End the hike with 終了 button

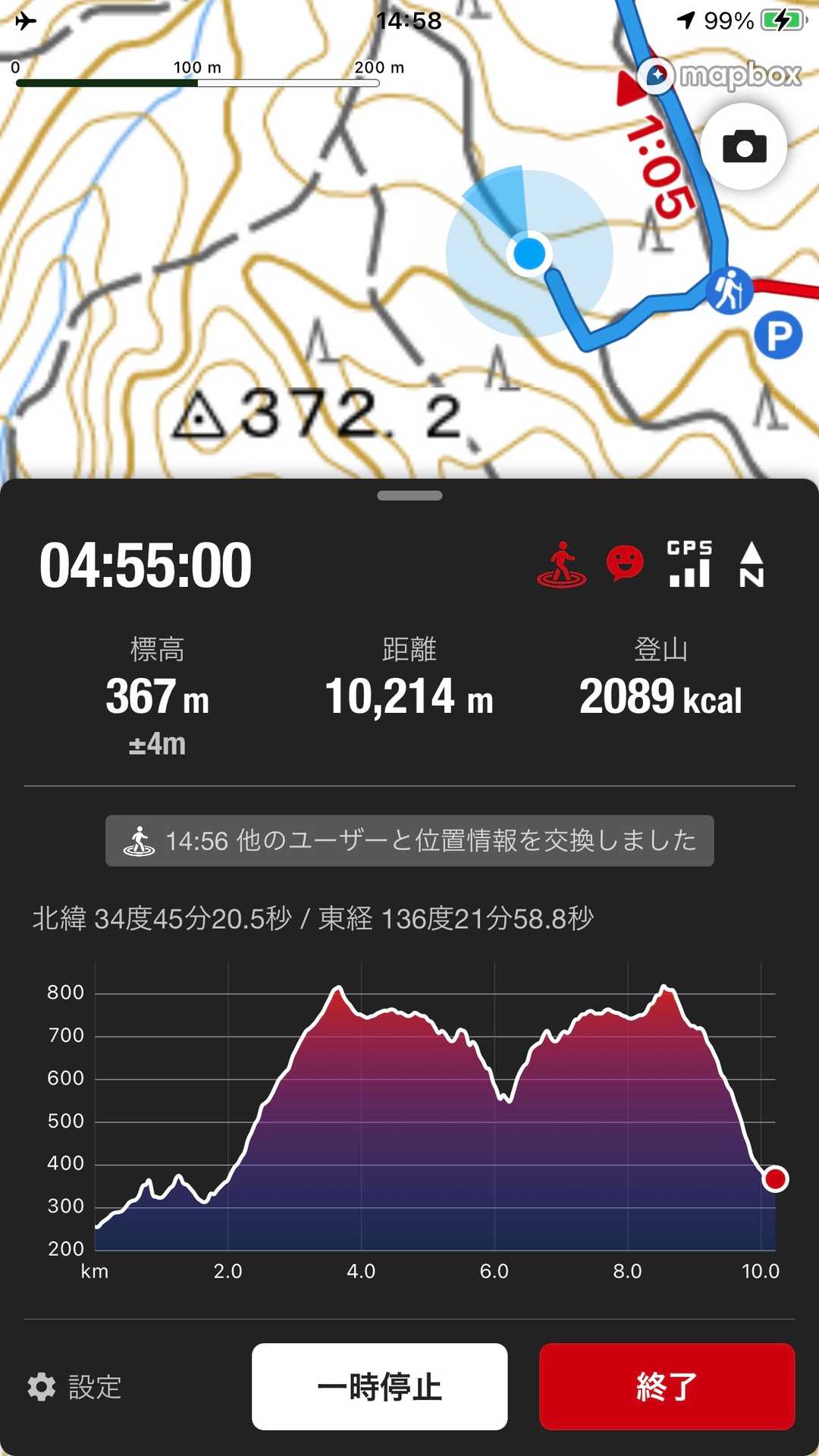coord(667,1387)
